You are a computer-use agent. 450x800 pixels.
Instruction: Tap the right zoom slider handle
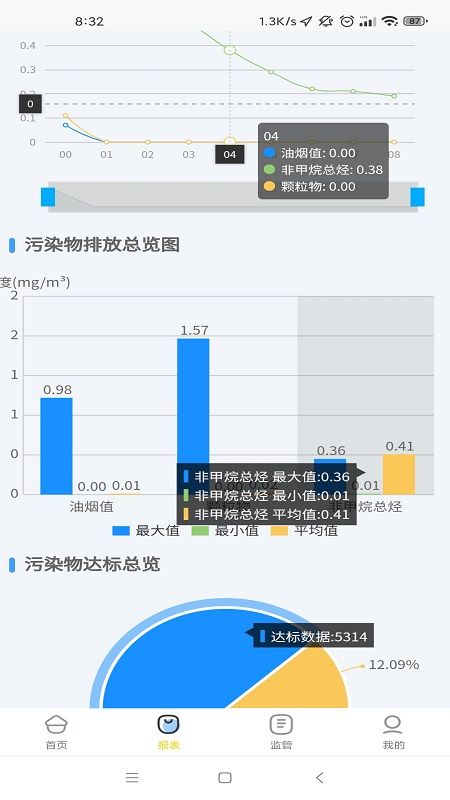(417, 197)
